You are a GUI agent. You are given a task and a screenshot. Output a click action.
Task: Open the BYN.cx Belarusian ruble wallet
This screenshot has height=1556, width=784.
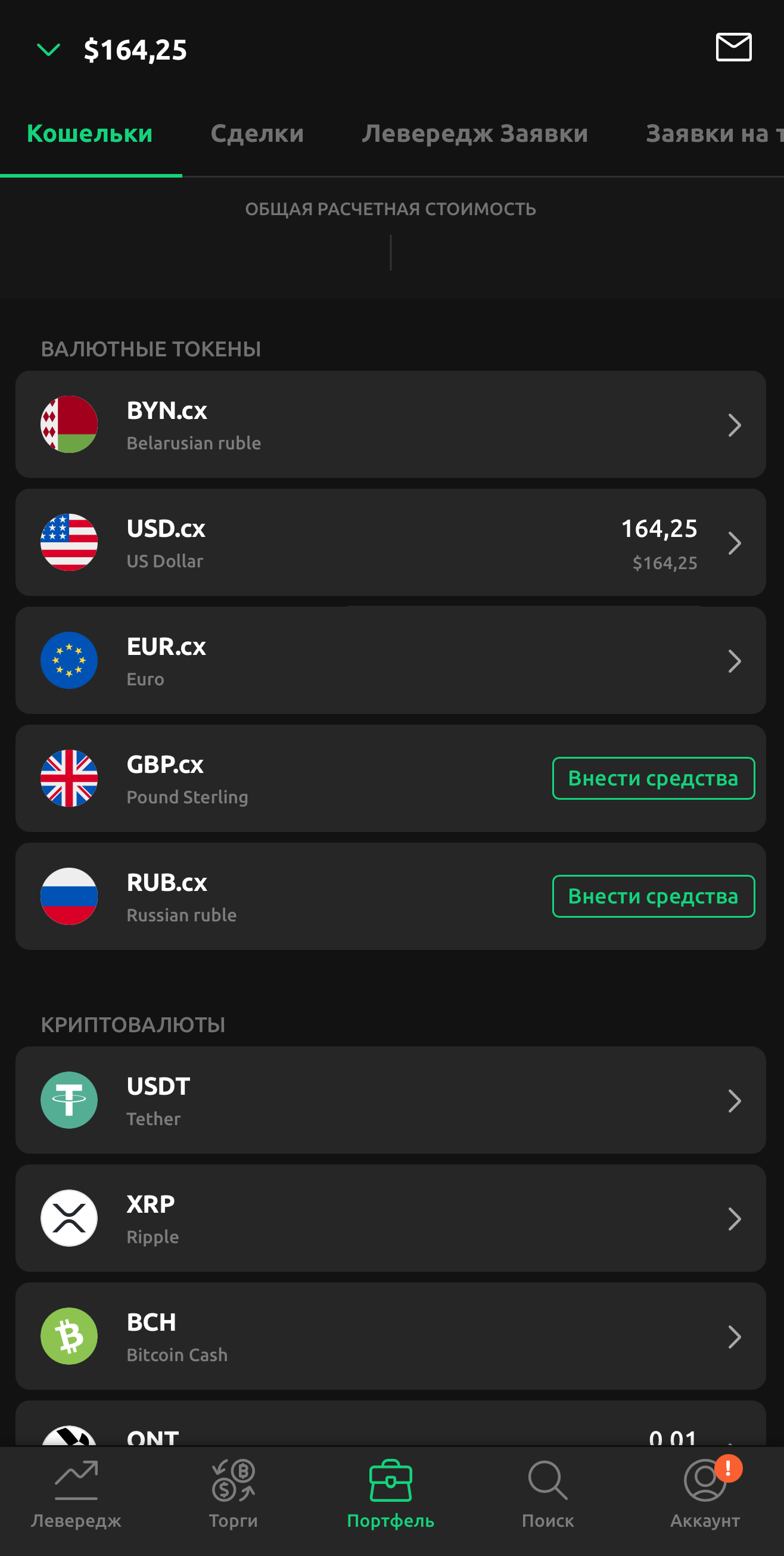390,425
